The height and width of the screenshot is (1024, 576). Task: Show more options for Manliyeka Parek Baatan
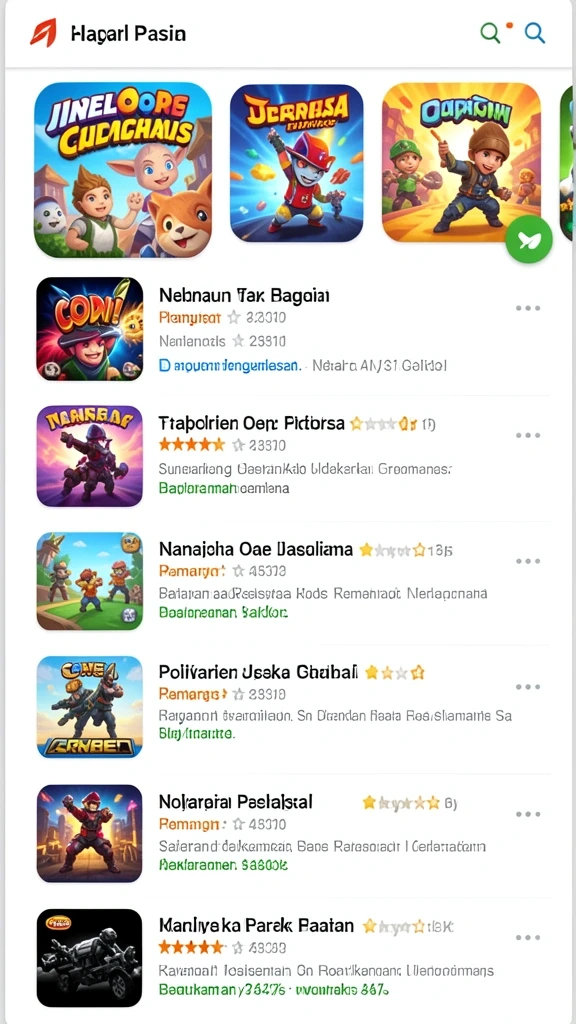(528, 938)
